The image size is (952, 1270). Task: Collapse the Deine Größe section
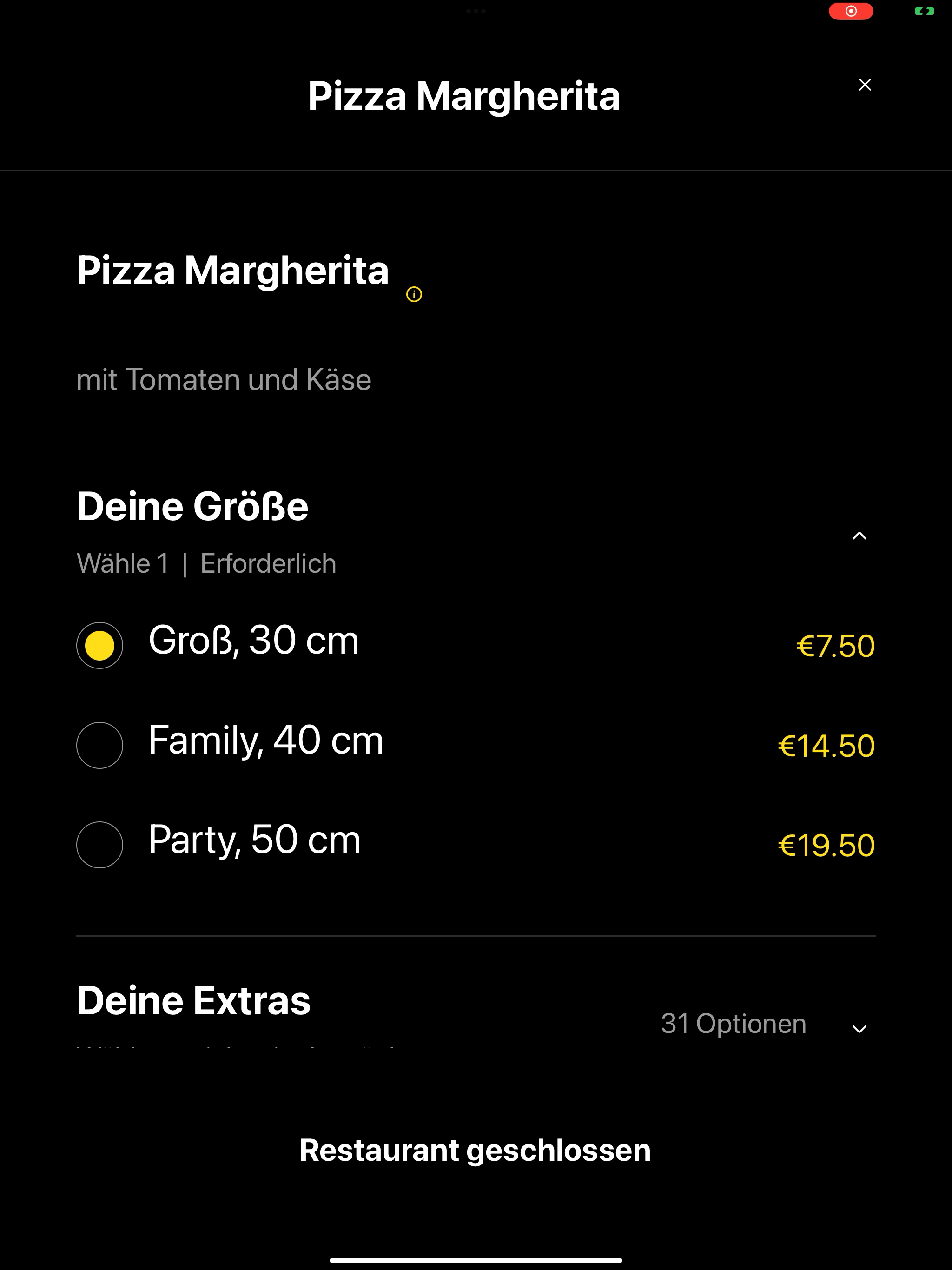click(x=859, y=536)
